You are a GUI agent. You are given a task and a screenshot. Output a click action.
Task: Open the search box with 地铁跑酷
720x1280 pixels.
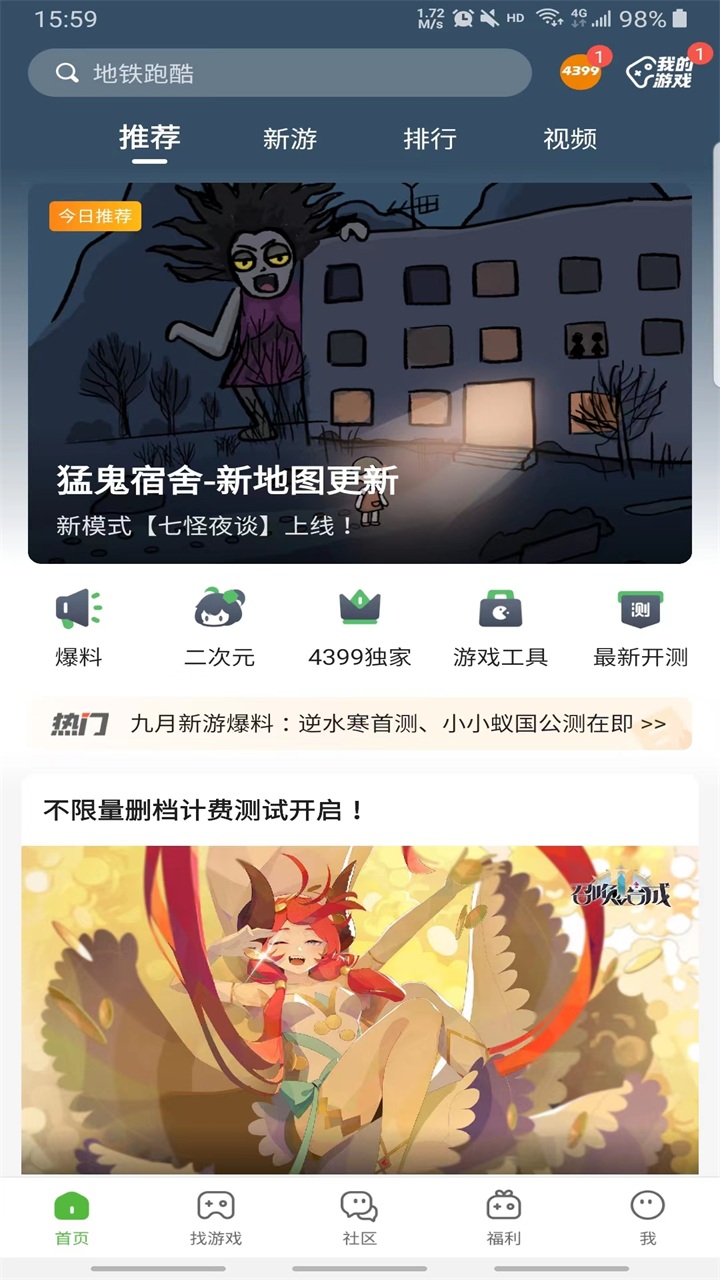[280, 73]
